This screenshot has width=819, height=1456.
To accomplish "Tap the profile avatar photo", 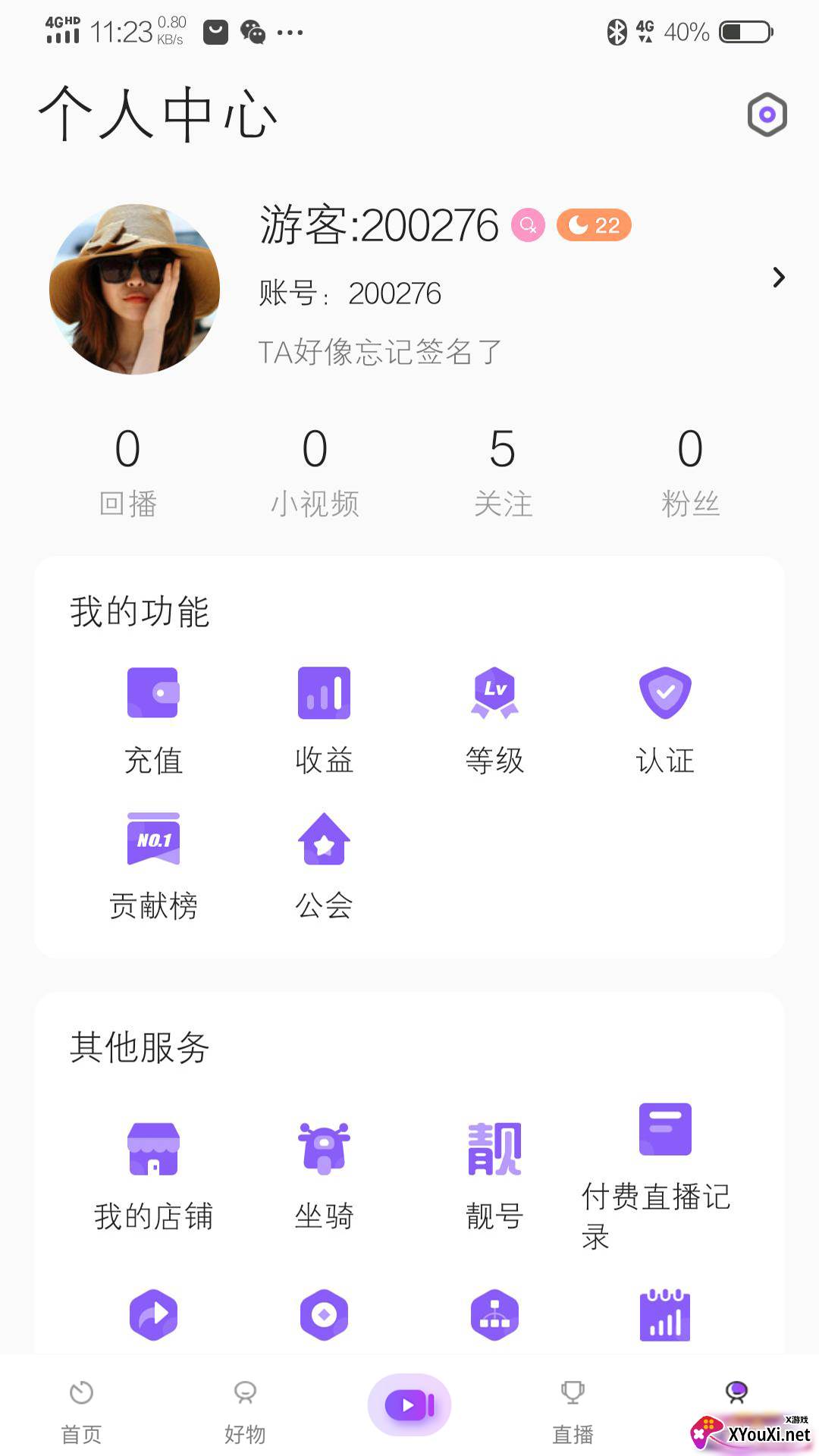I will (134, 289).
